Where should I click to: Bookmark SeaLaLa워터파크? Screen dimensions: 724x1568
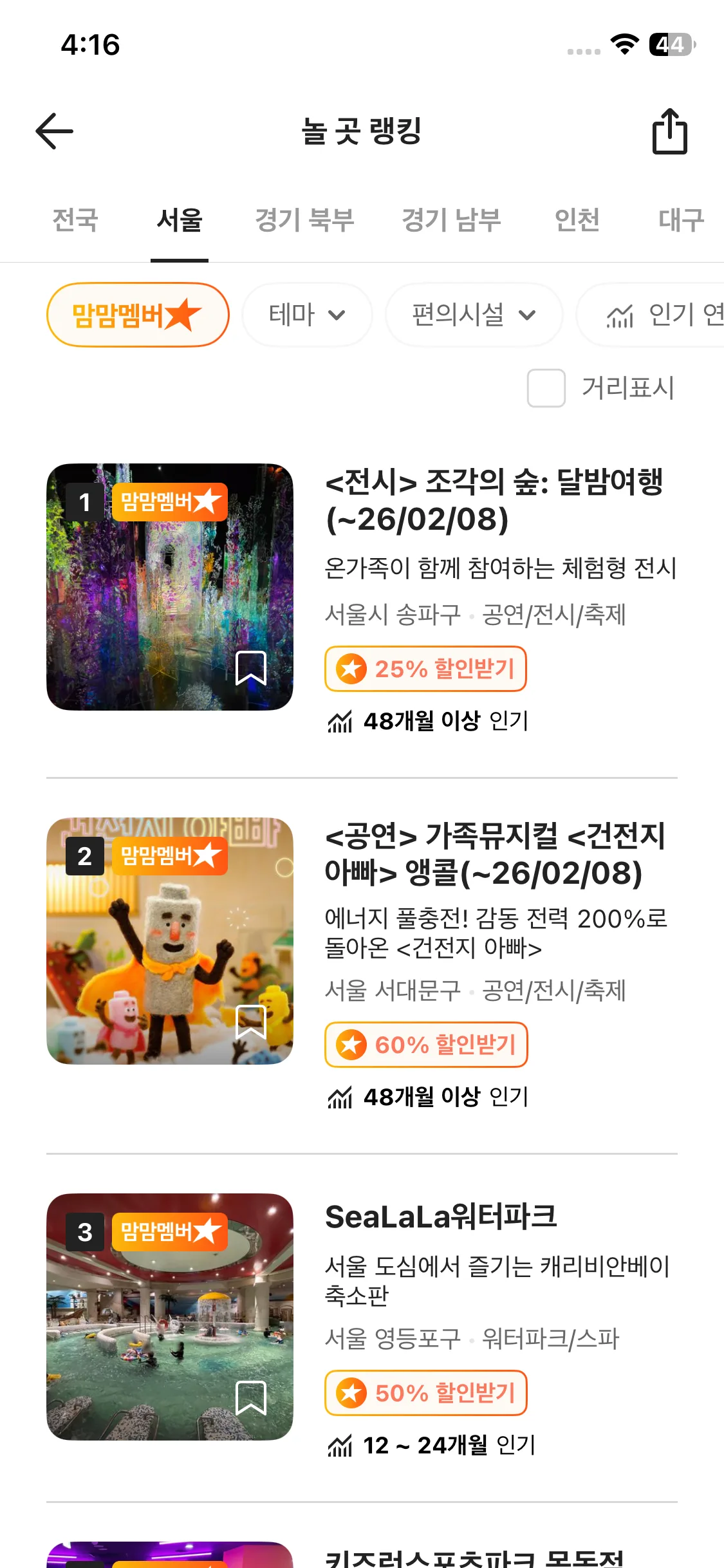(x=250, y=1397)
